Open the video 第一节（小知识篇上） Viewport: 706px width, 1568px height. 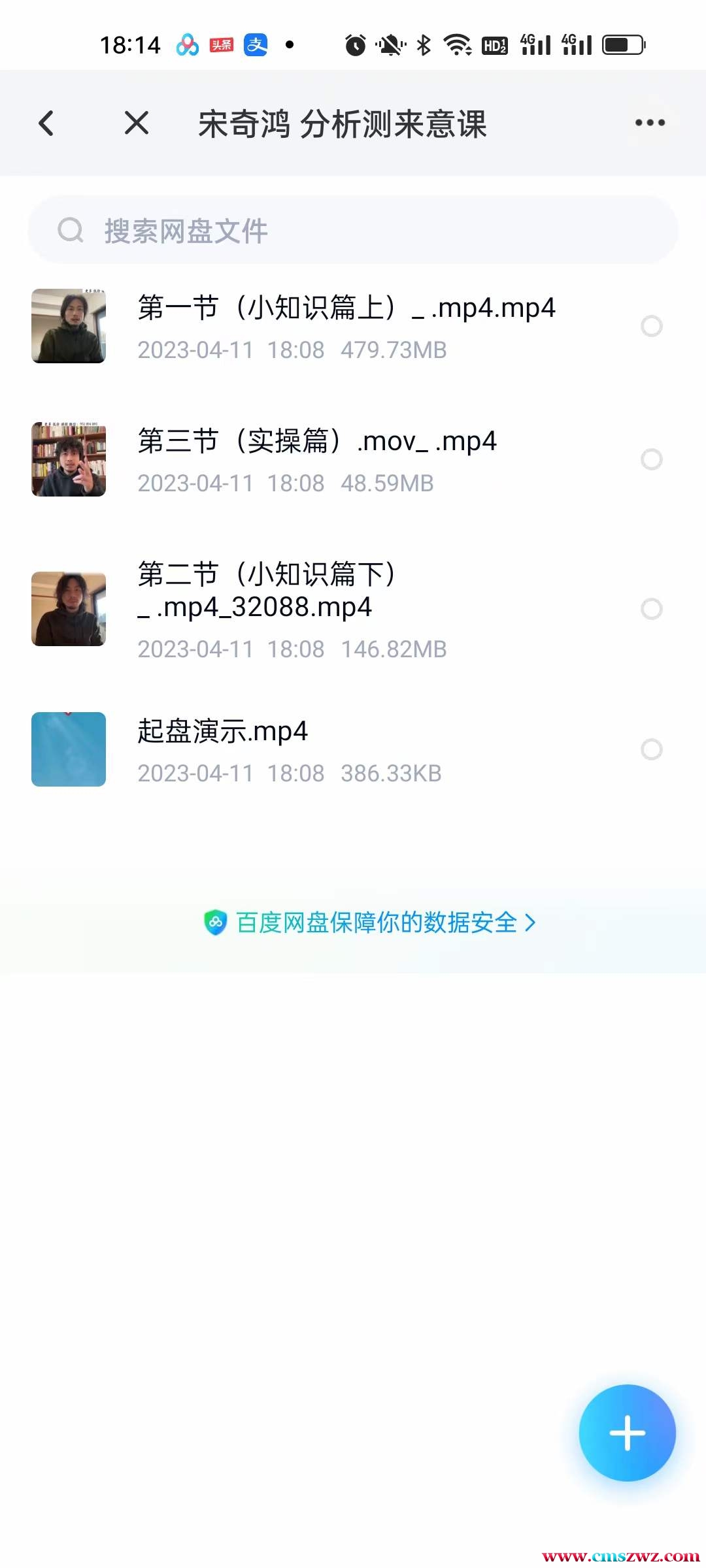346,308
